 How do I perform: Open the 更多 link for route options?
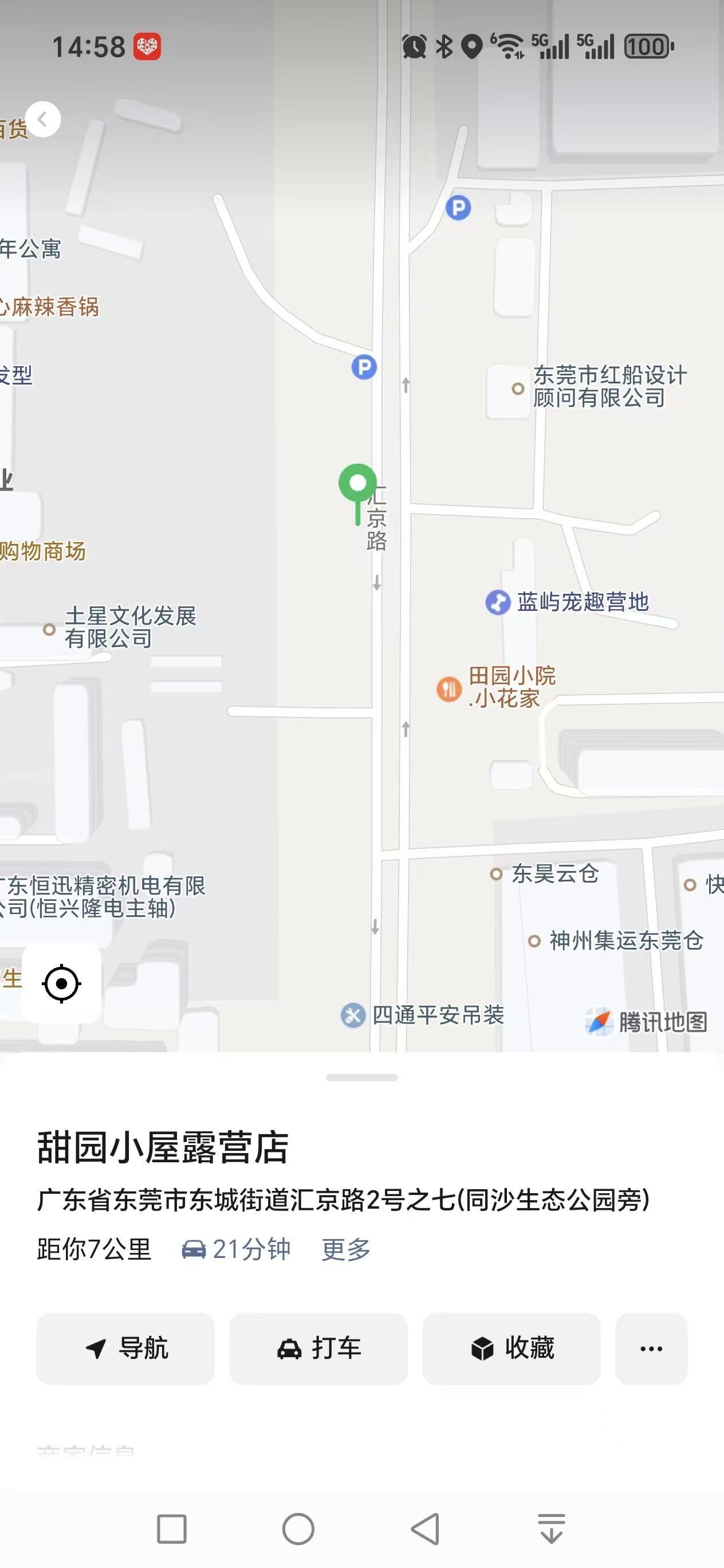(x=345, y=1249)
